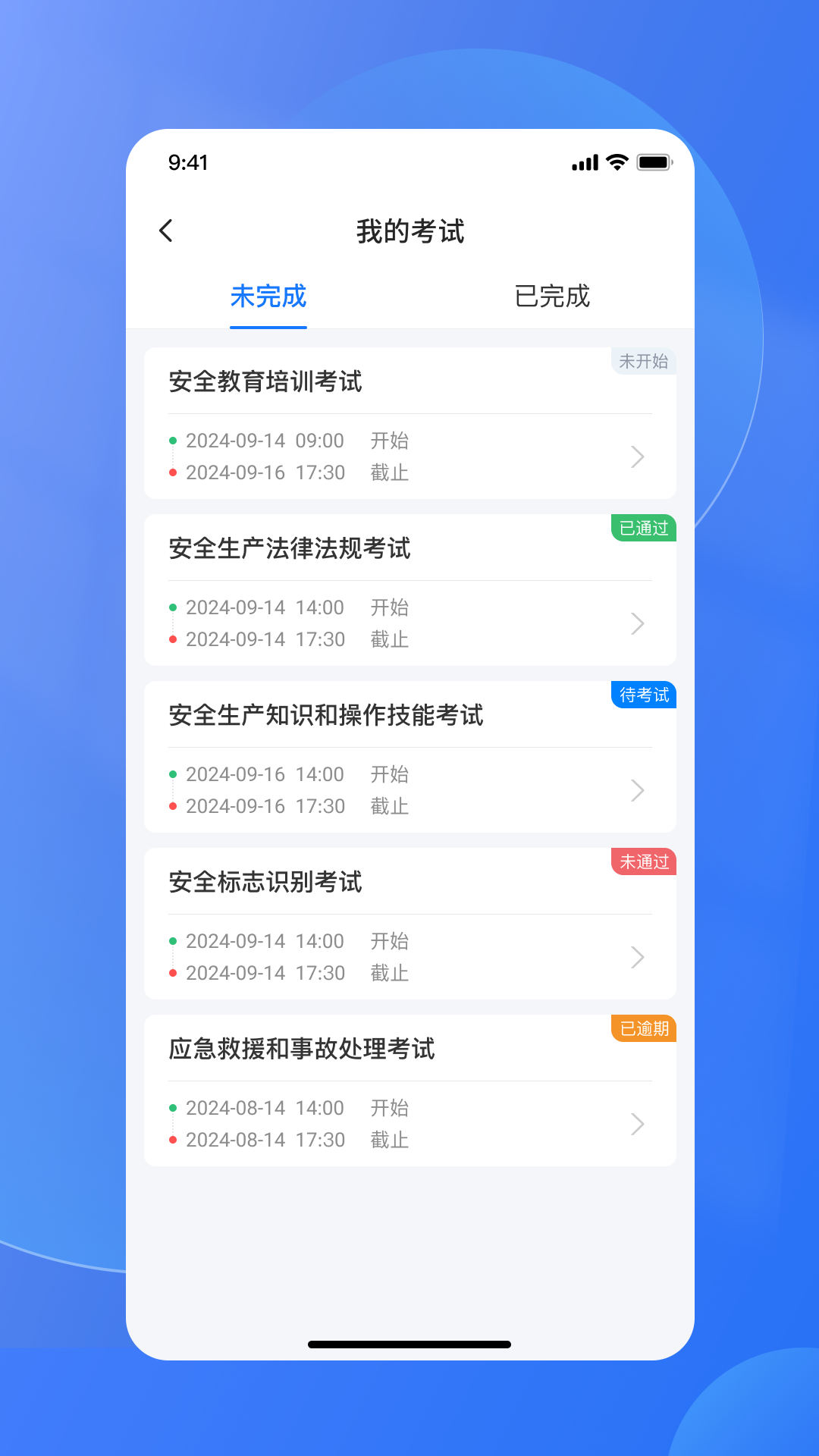Go back from My Exams page
This screenshot has height=1456, width=819.
click(x=166, y=231)
